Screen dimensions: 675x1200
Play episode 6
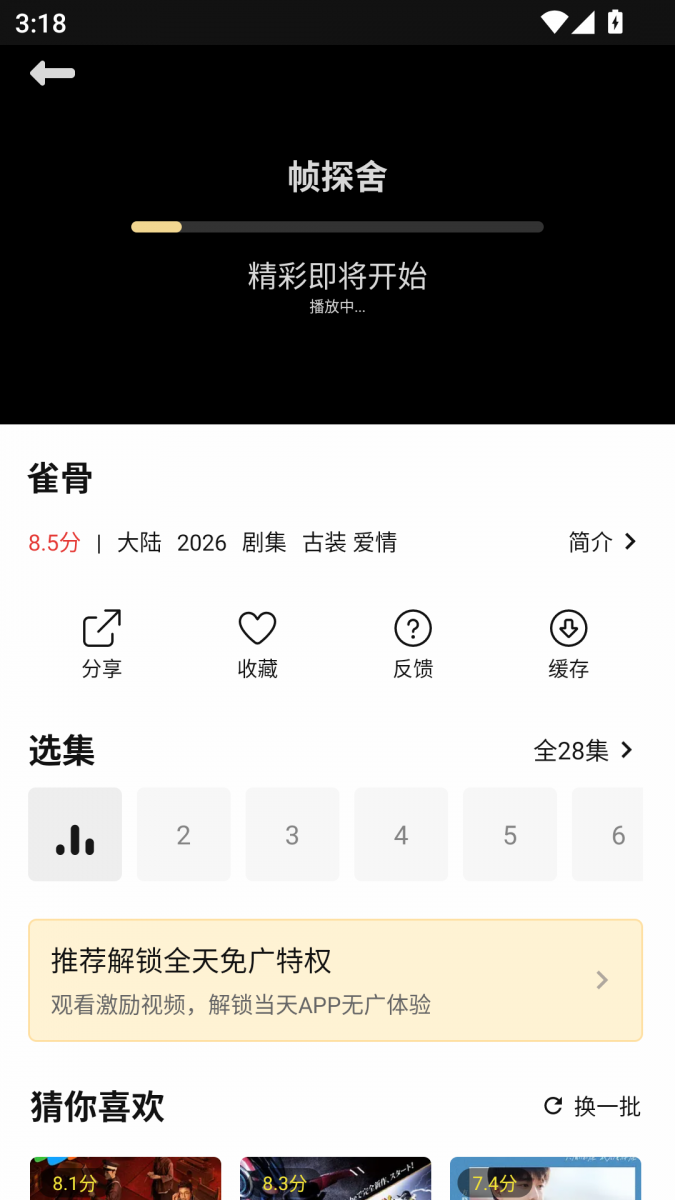pyautogui.click(x=608, y=834)
